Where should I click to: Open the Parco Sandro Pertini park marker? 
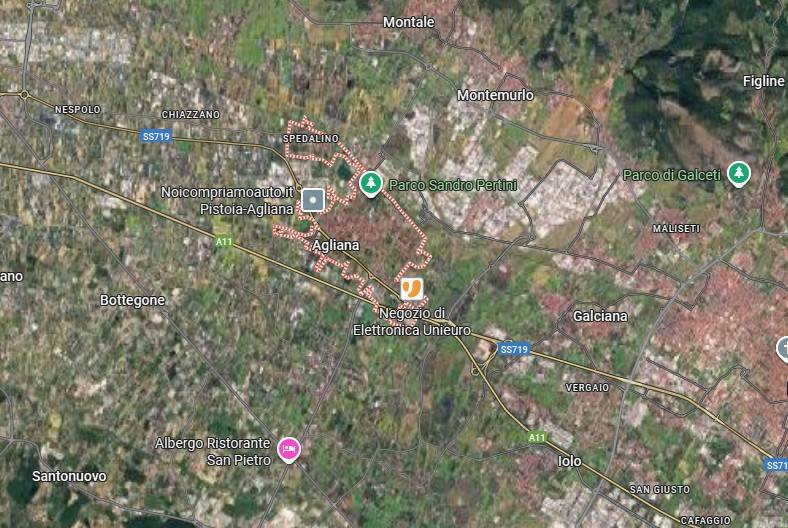371,184
